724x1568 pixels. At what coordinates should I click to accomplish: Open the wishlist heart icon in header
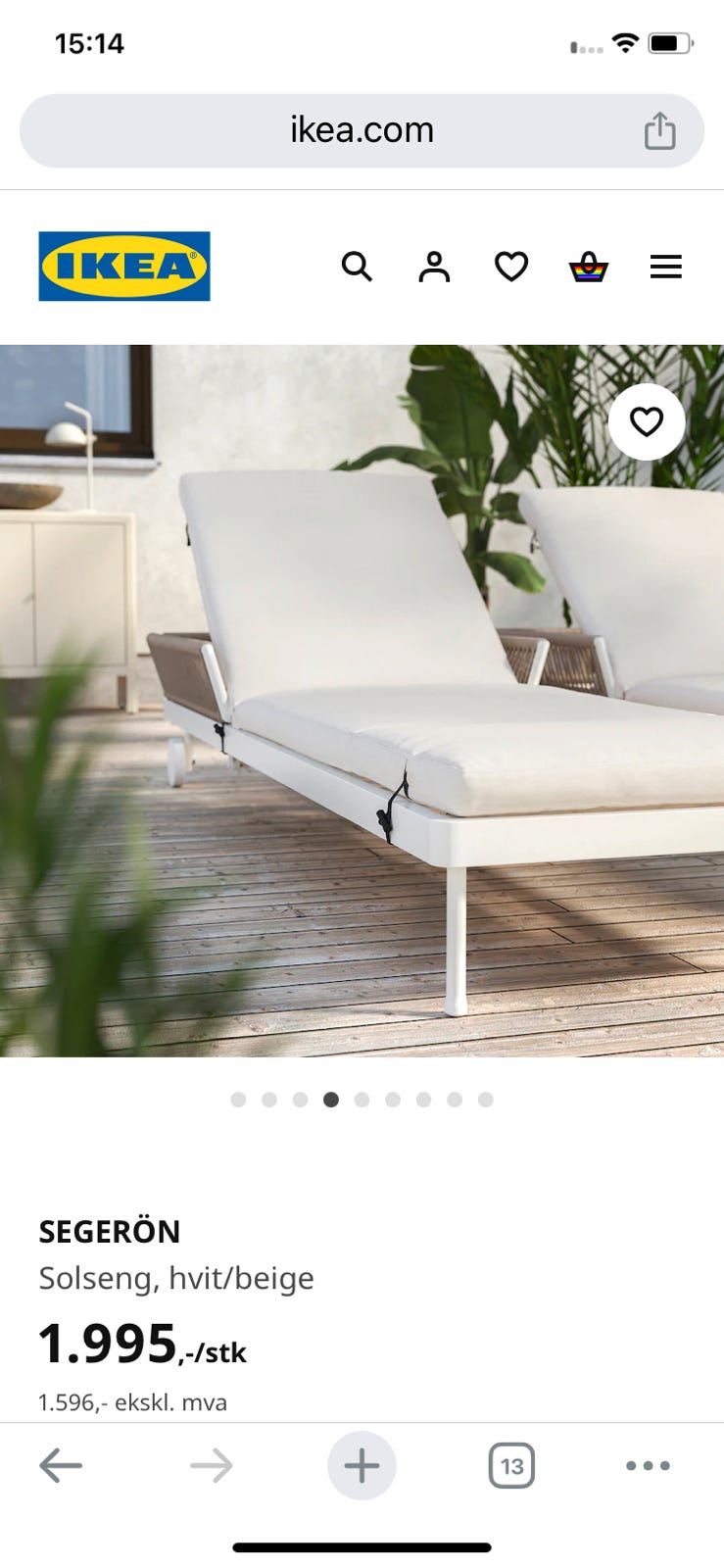point(511,266)
